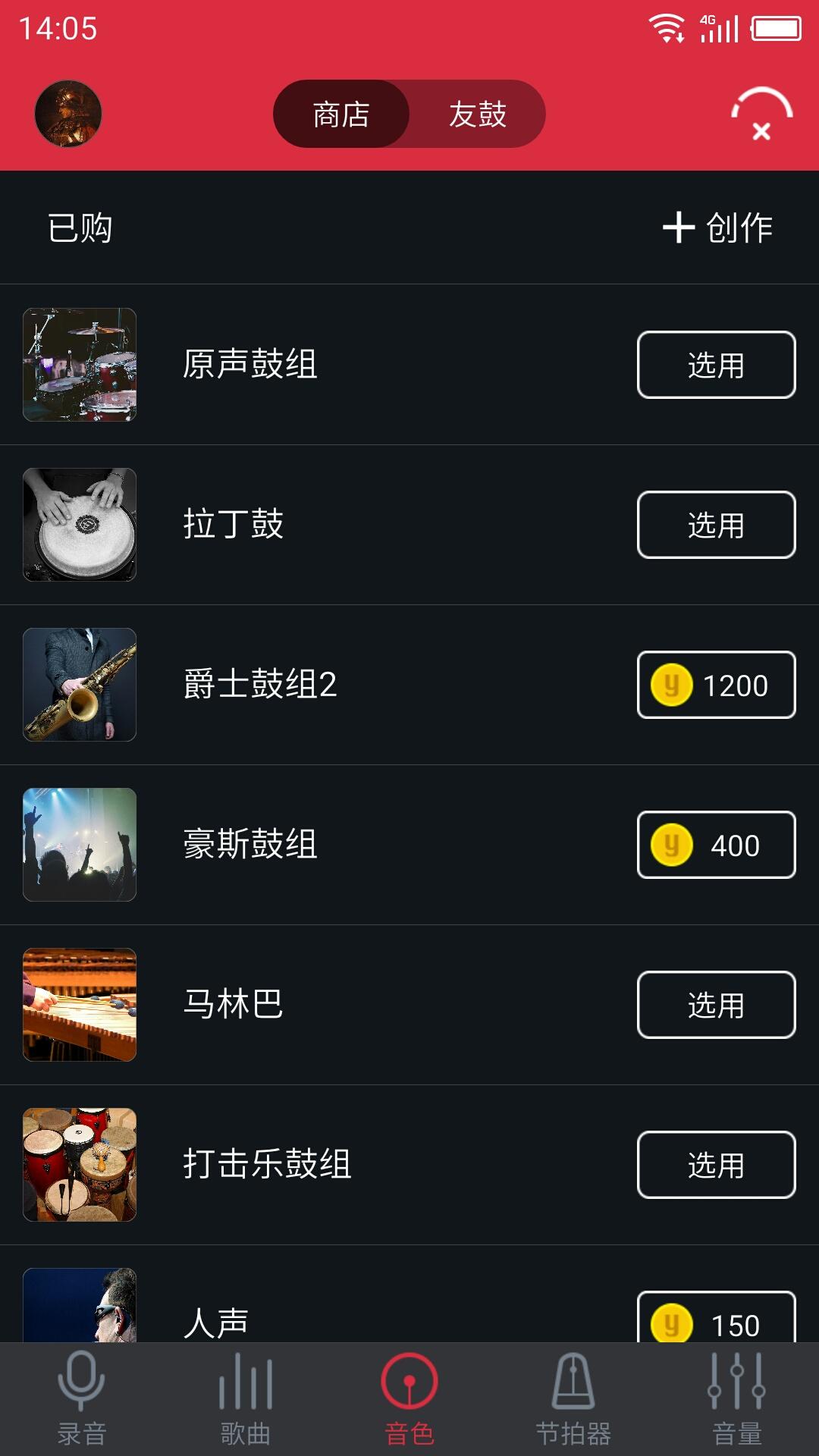Image resolution: width=819 pixels, height=1456 pixels.
Task: Select 选用 for 拉丁鼓
Action: [x=715, y=524]
